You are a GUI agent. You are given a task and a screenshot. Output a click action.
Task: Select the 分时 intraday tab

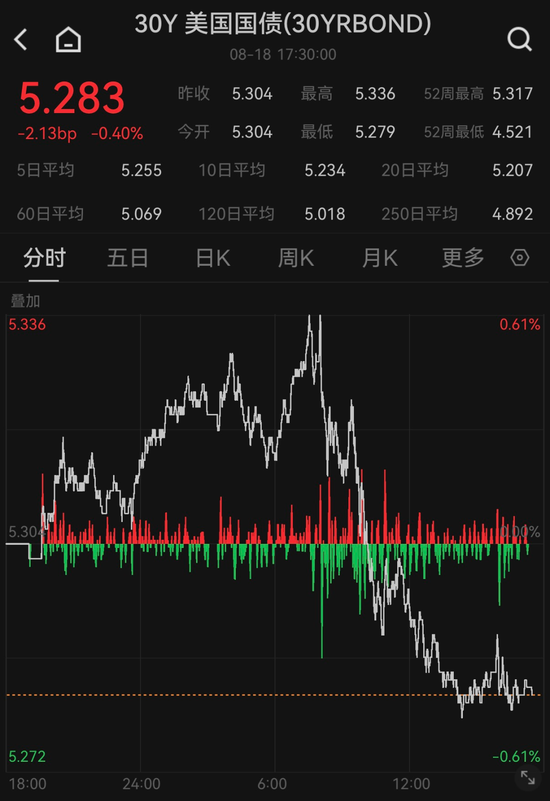point(44,258)
